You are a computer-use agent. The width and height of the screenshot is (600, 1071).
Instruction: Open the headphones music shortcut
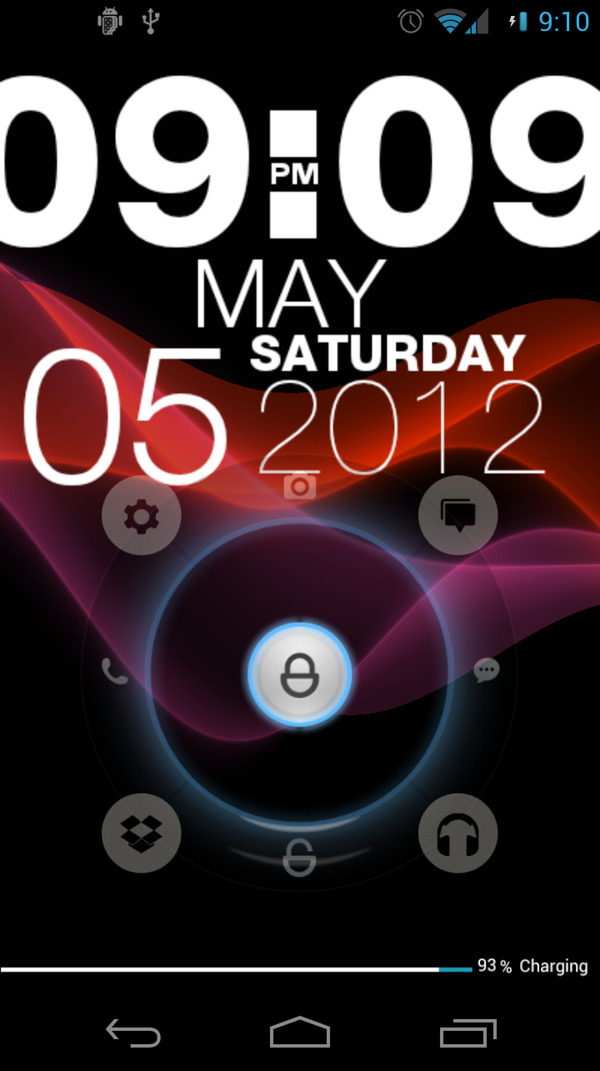pos(457,832)
